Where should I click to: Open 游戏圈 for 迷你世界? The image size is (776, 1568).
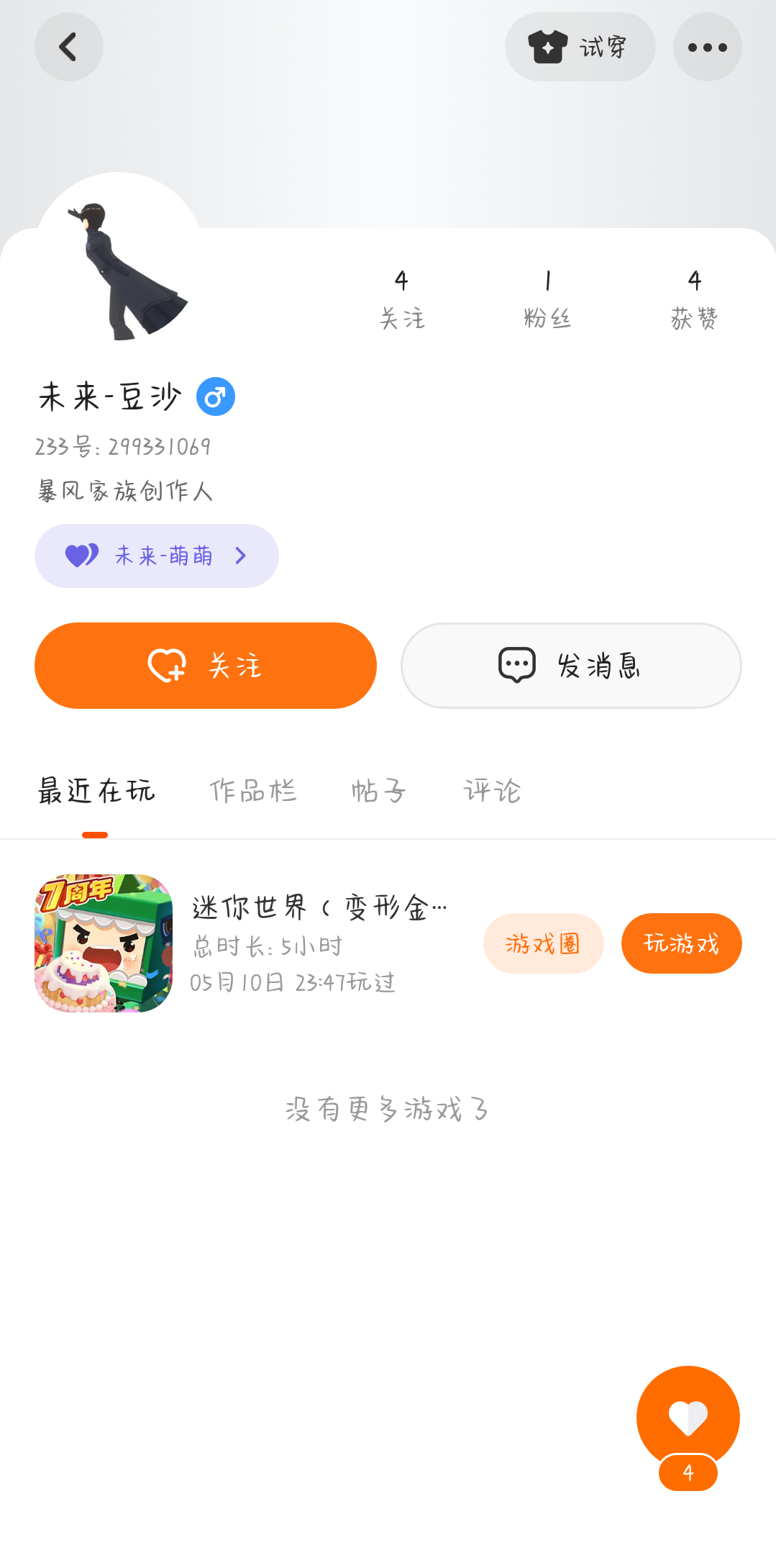[543, 943]
